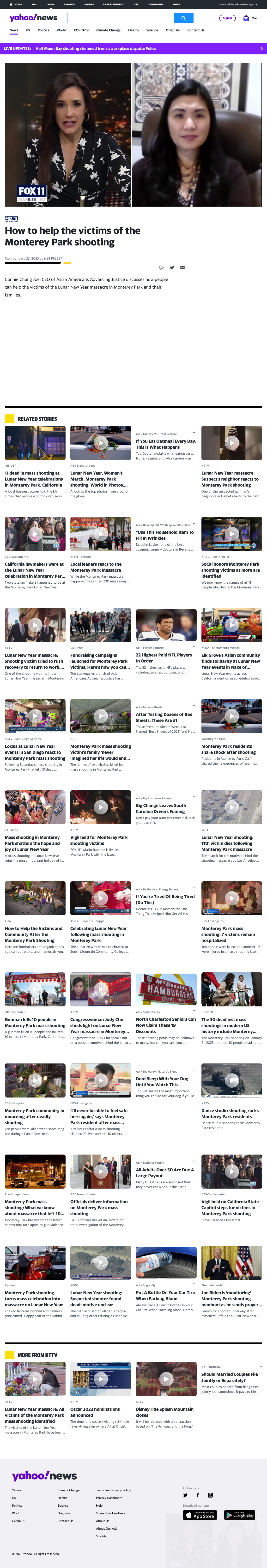267x1568 pixels.
Task: Open Yahoo Mail from the header
Action: pyautogui.click(x=250, y=18)
